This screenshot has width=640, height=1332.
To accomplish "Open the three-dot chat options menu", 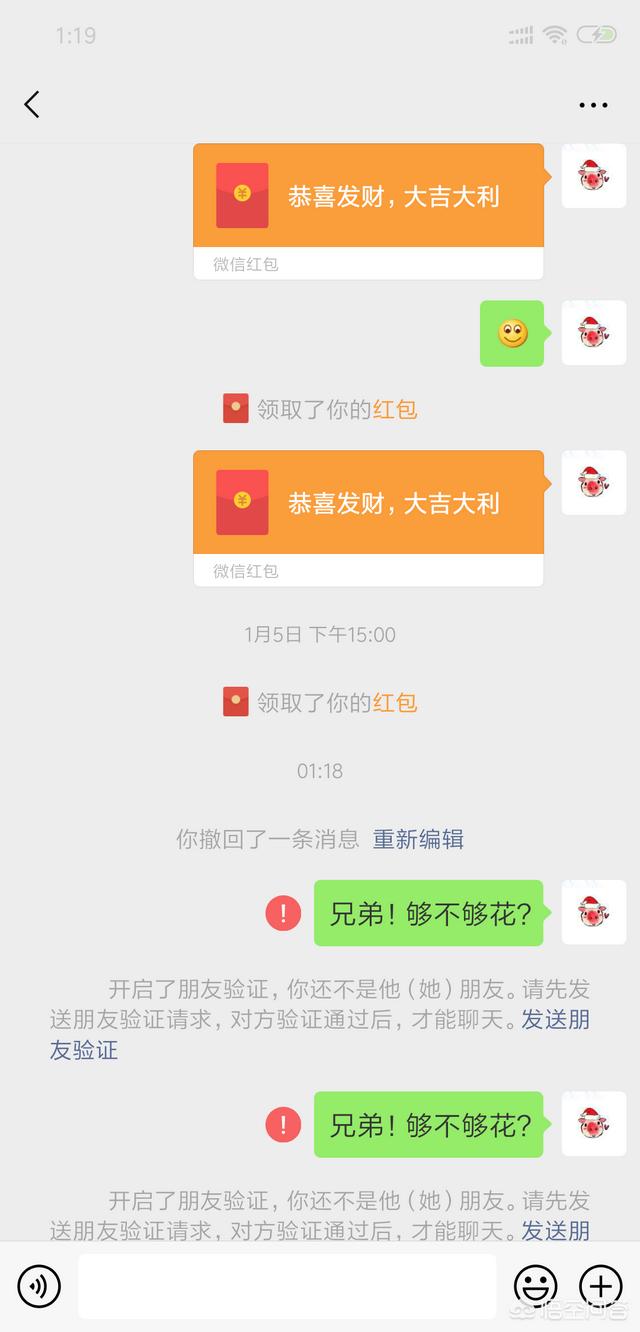I will (x=593, y=105).
